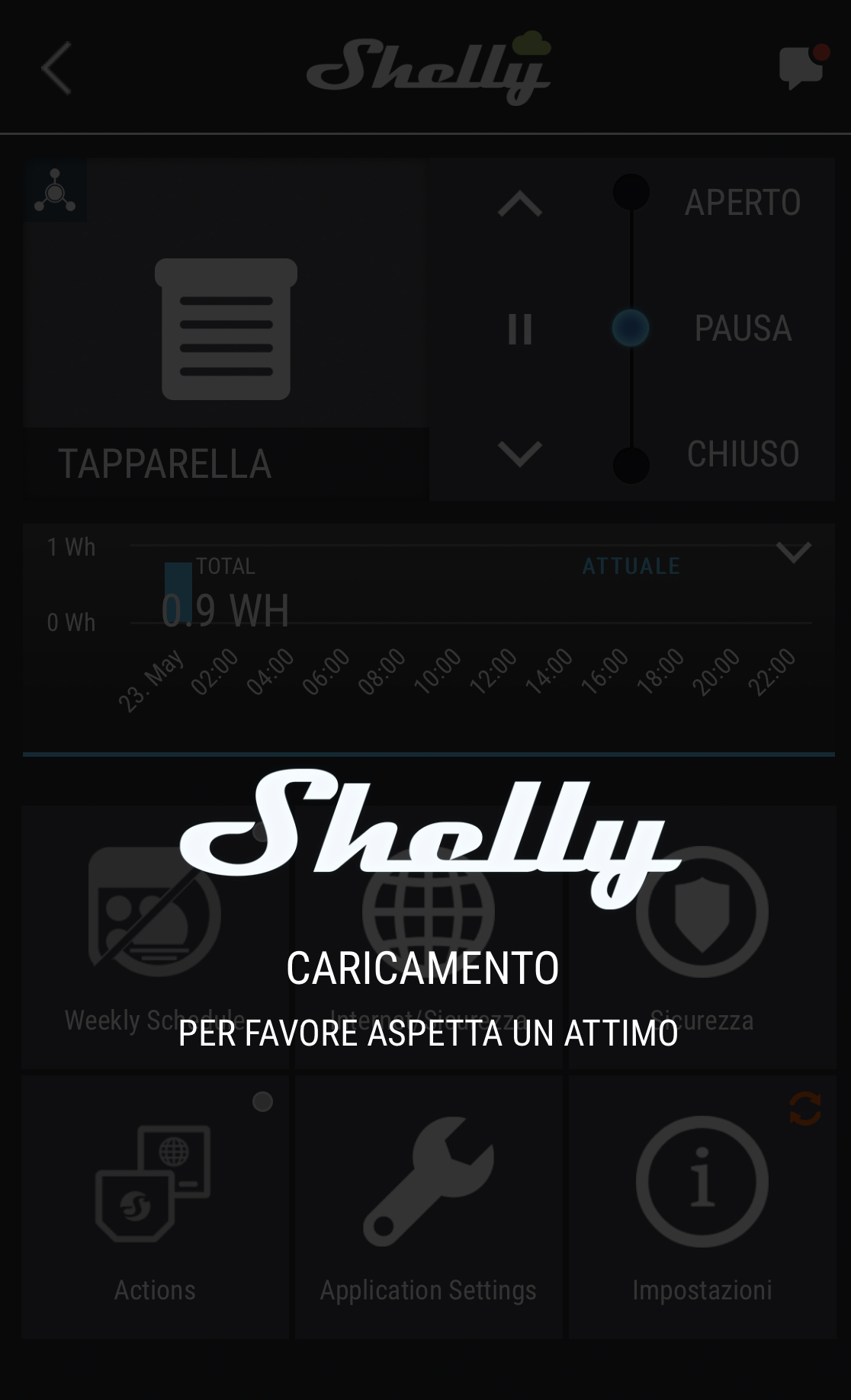Open Weekly Schedule settings
This screenshot has width=851, height=1400.
click(155, 937)
